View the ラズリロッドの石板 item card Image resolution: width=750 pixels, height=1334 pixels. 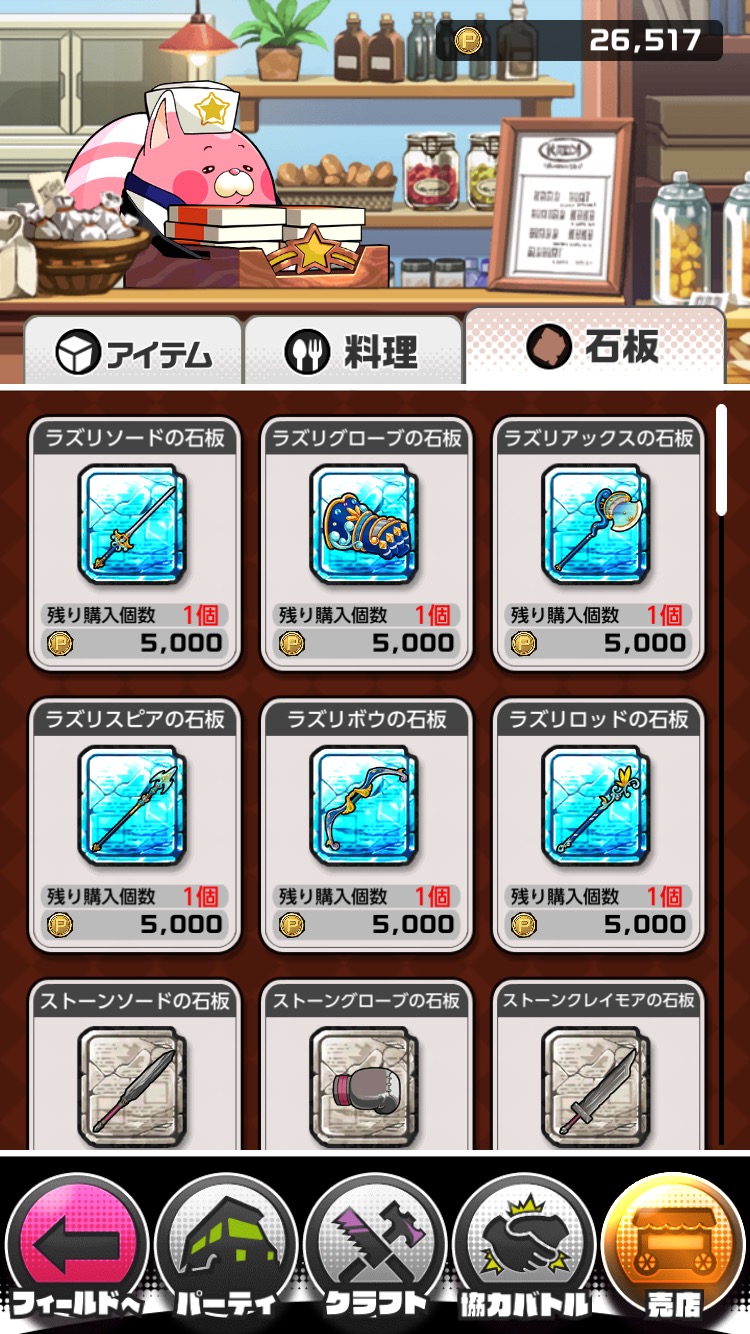(598, 825)
